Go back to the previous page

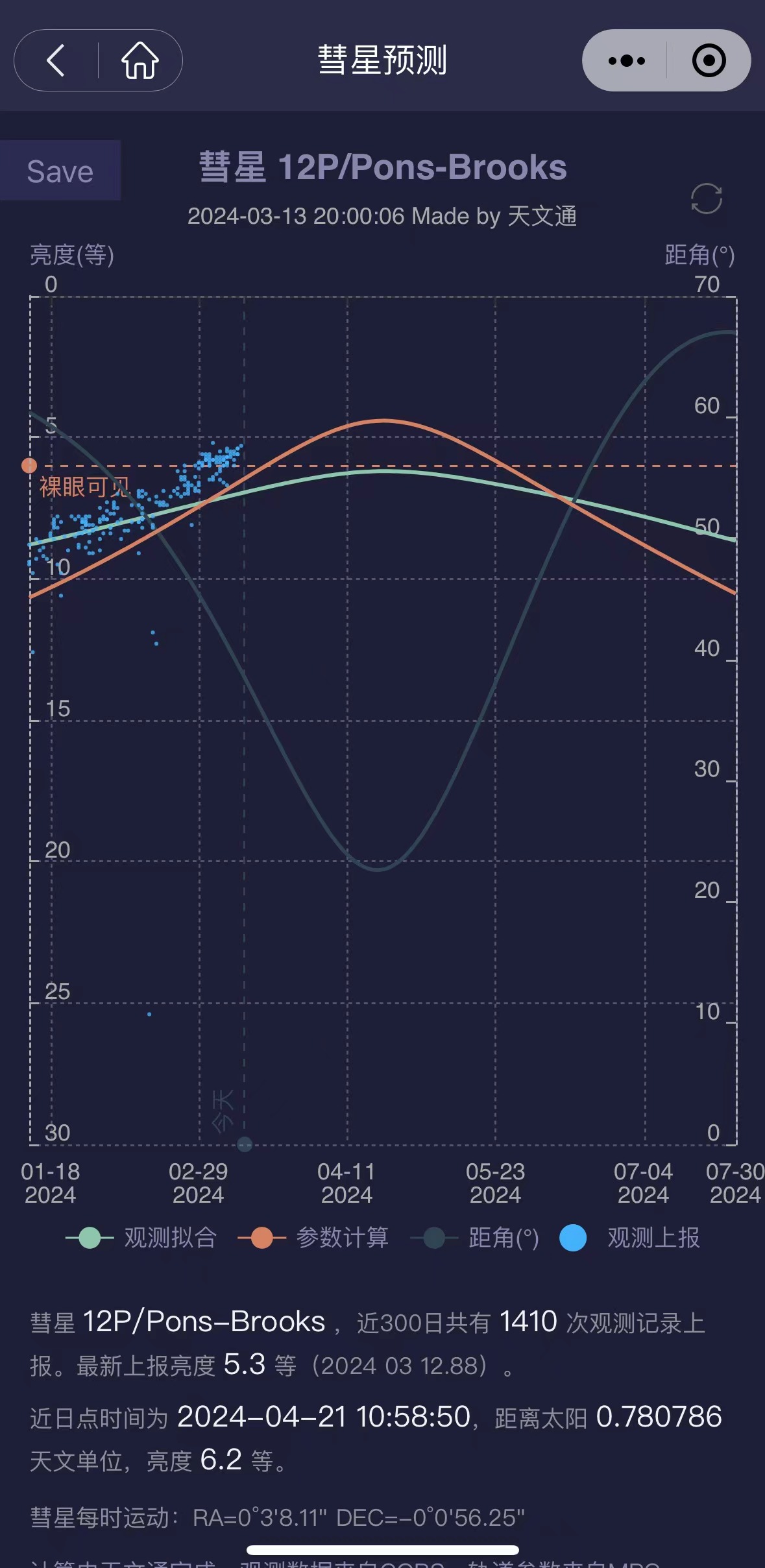click(56, 61)
